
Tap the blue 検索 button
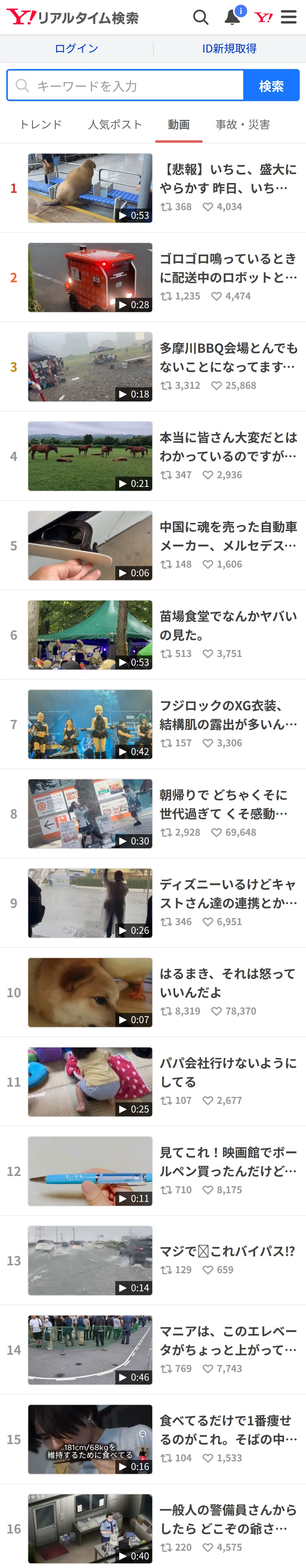tap(271, 85)
